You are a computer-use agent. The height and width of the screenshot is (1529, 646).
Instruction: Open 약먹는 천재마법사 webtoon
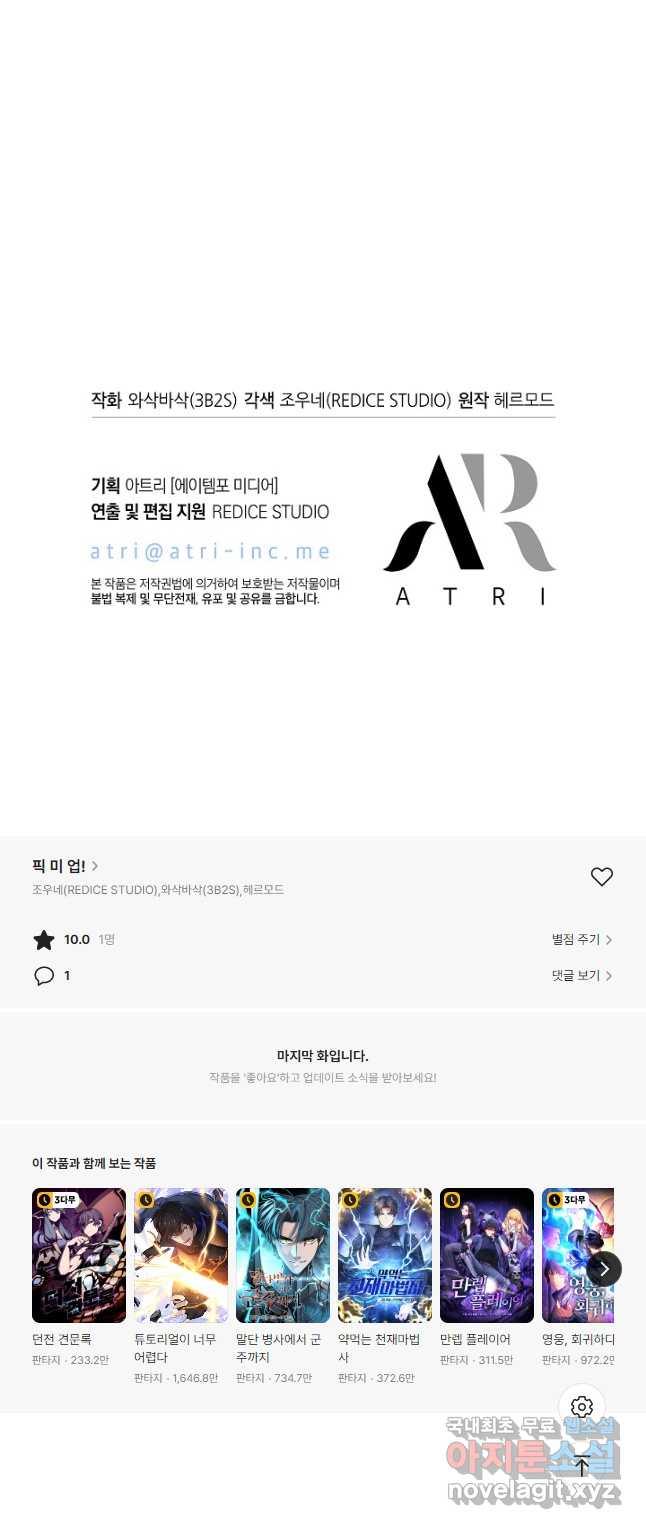385,1255
